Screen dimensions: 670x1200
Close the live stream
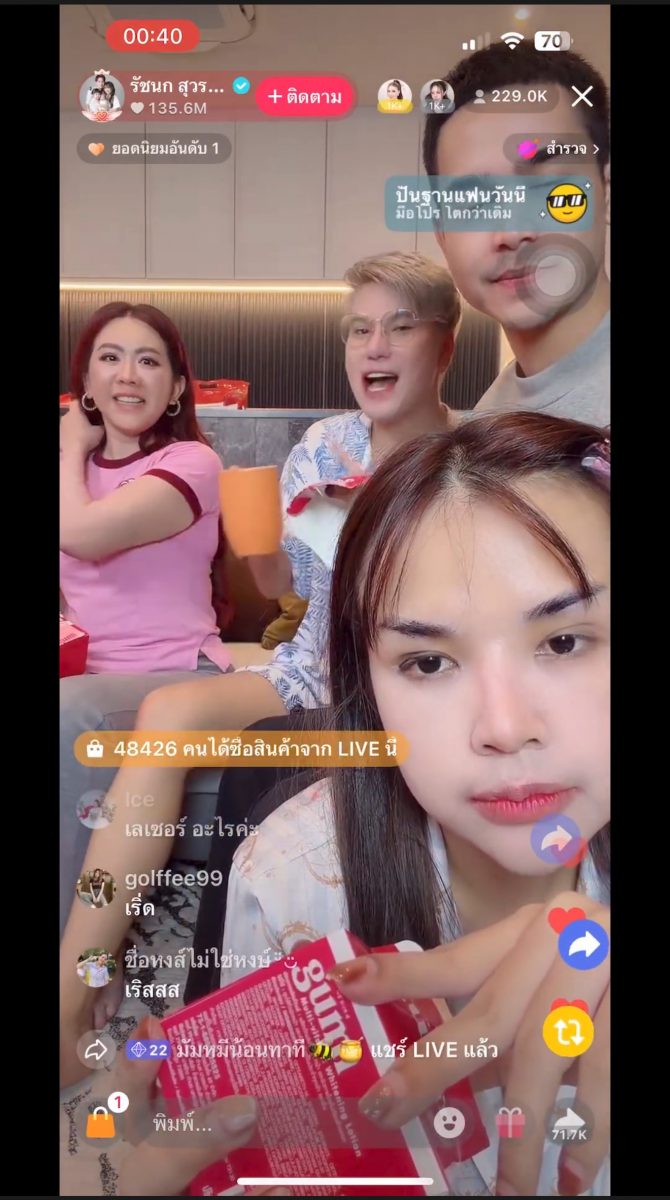click(582, 96)
